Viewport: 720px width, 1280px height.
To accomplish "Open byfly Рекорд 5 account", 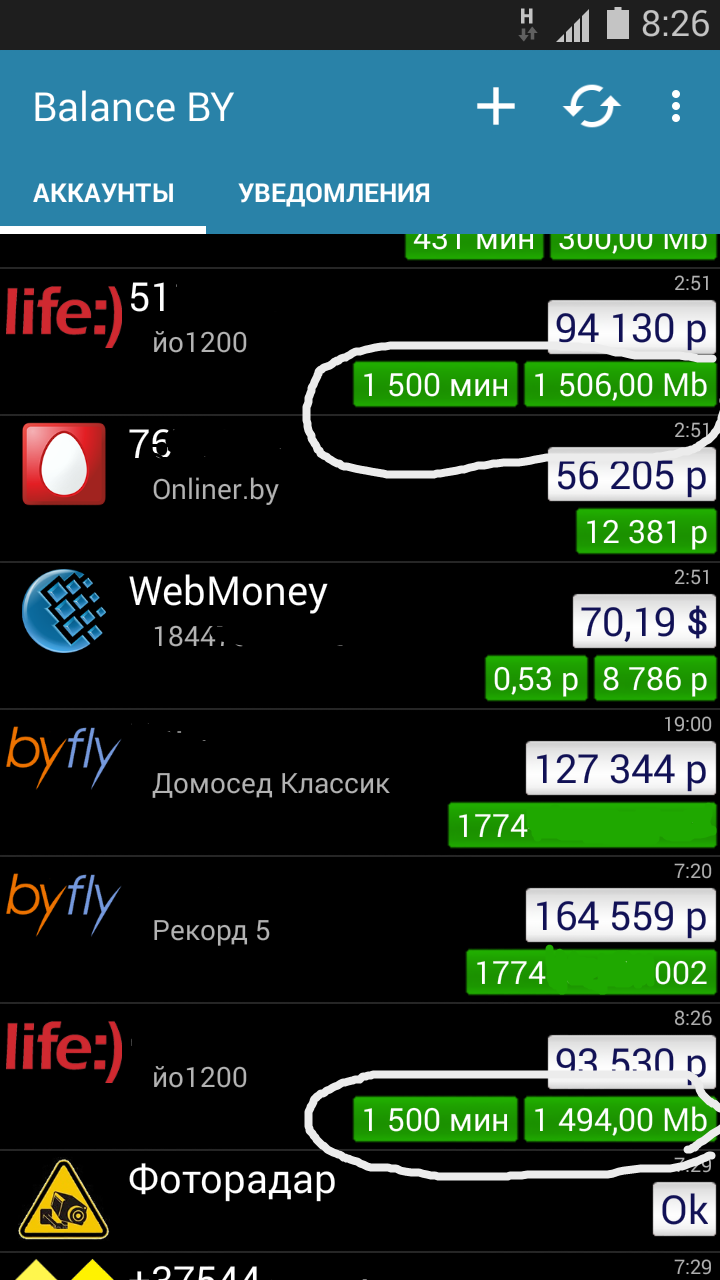I will 360,930.
